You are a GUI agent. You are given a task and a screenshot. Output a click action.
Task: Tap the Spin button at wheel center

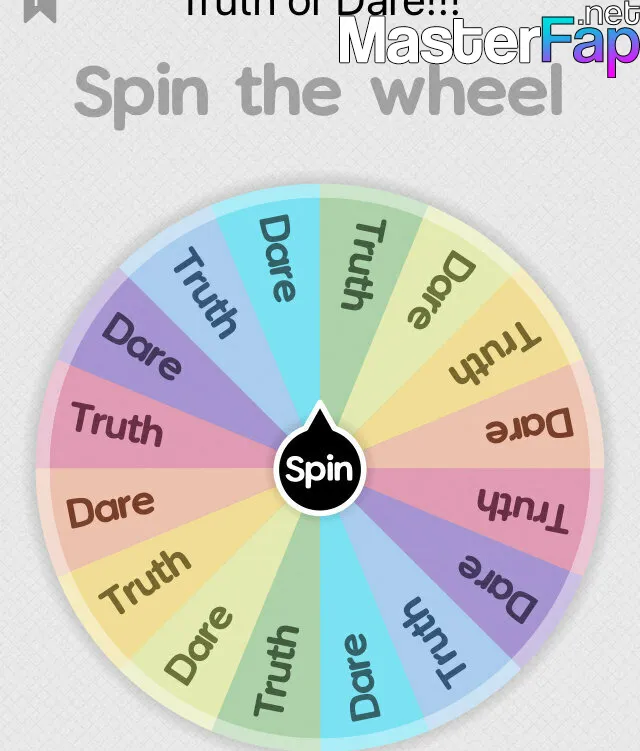(x=319, y=469)
